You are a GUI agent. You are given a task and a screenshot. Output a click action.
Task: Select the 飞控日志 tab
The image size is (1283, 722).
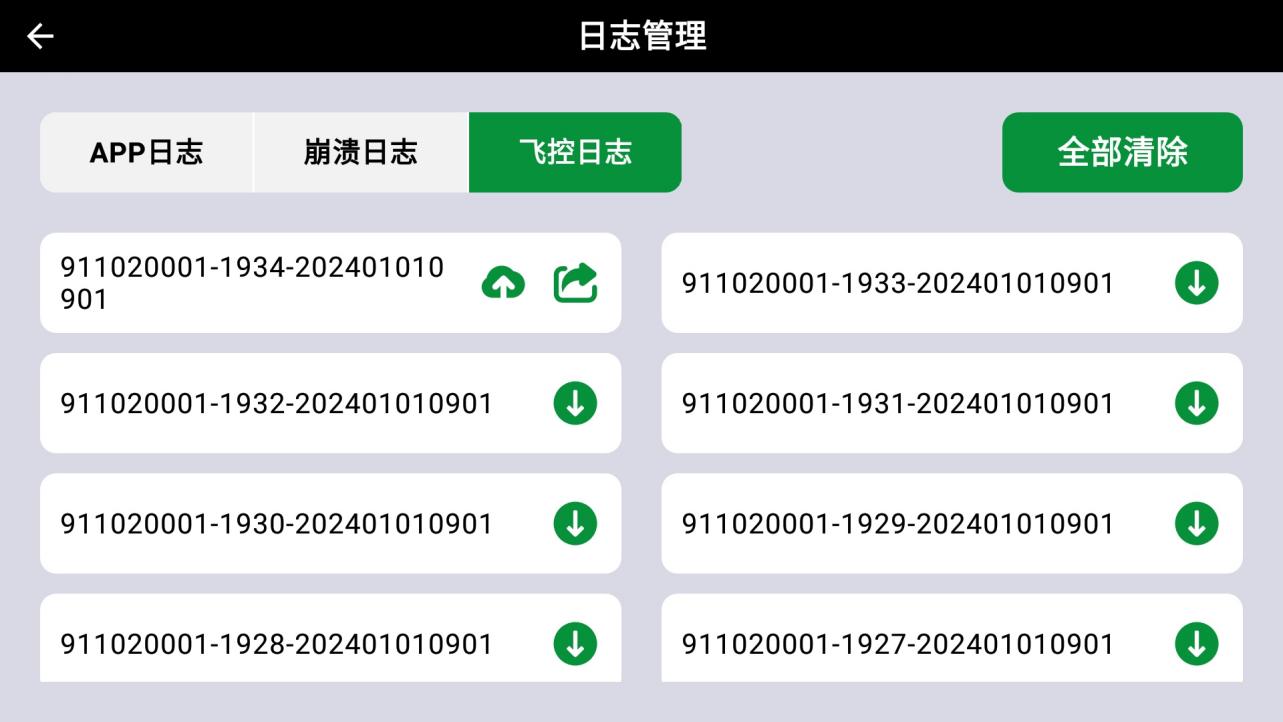pyautogui.click(x=575, y=152)
